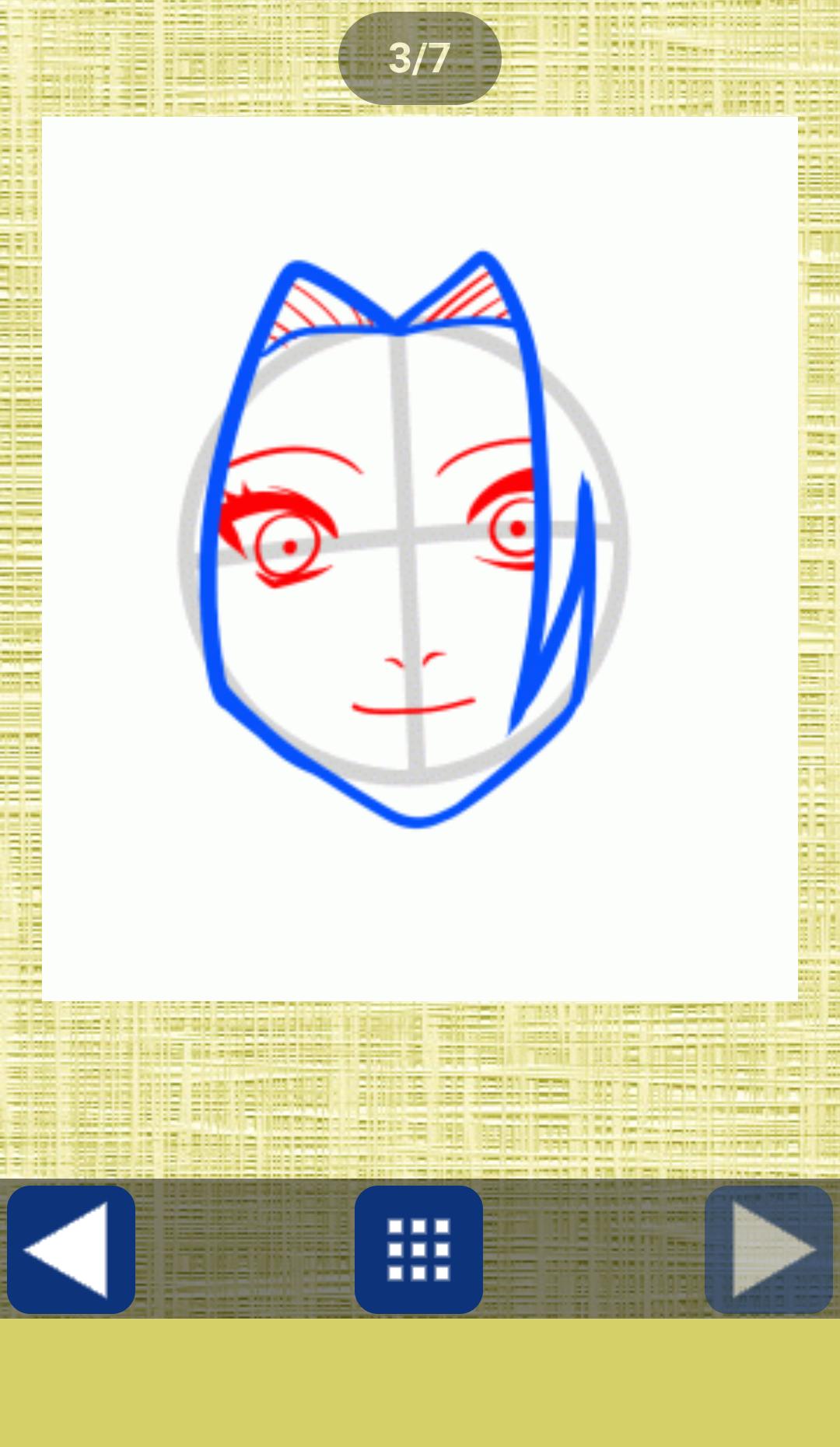The image size is (840, 1447).
Task: Open the grid menu of all steps
Action: tap(418, 1249)
